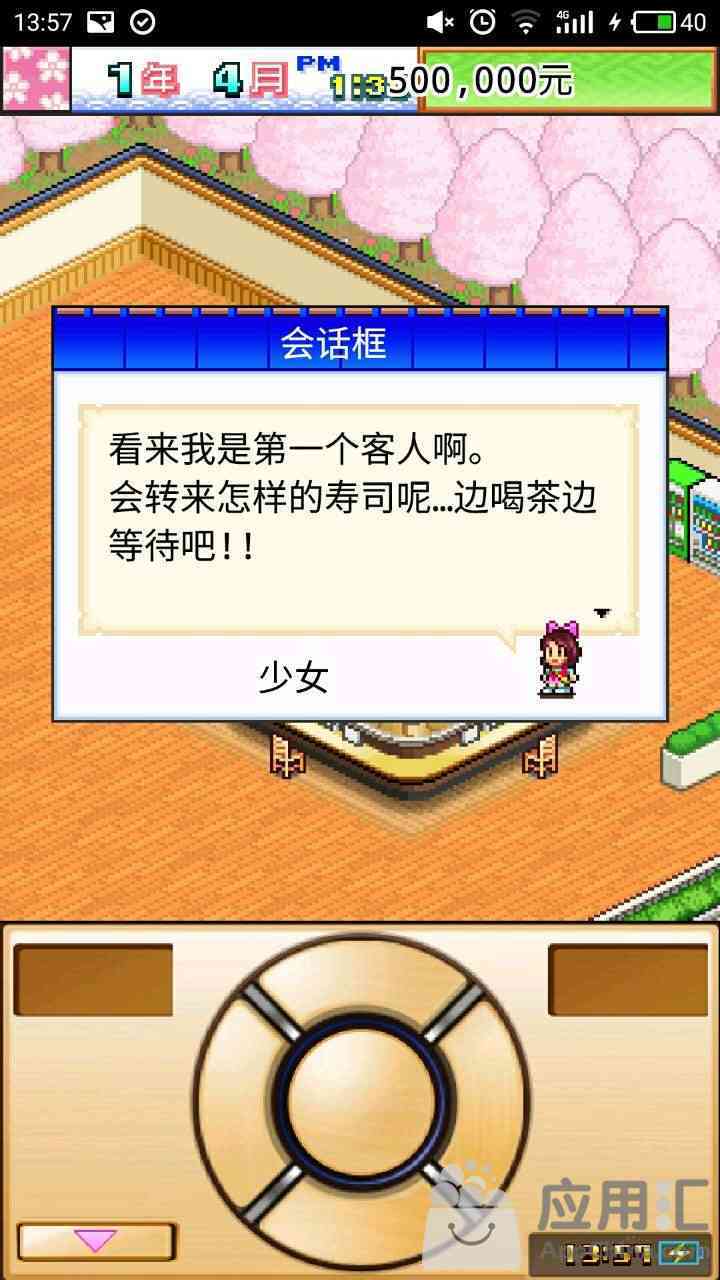Tap the right side of the d-pad ring
The width and height of the screenshot is (720, 1280).
tap(486, 1099)
